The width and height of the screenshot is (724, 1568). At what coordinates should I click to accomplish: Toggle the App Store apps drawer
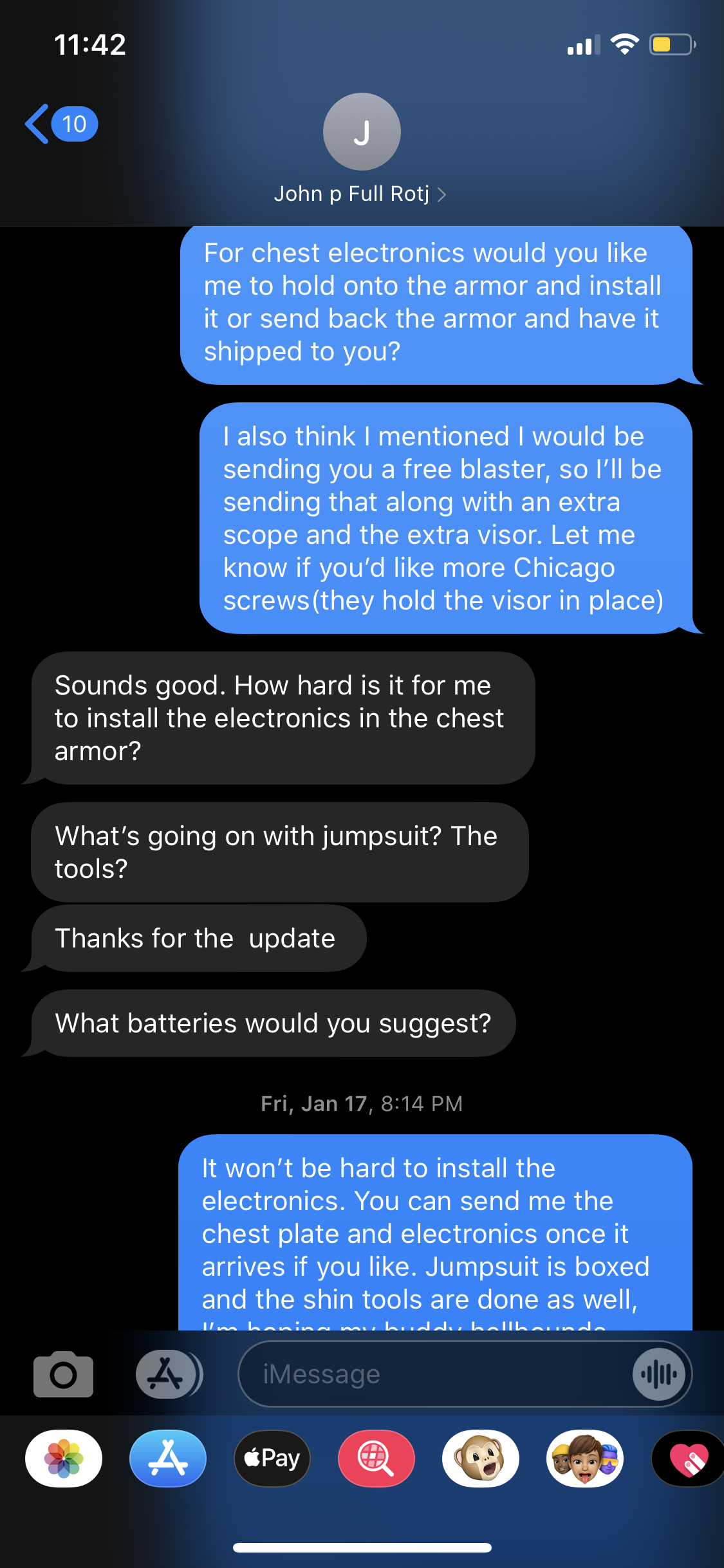pos(169,1374)
